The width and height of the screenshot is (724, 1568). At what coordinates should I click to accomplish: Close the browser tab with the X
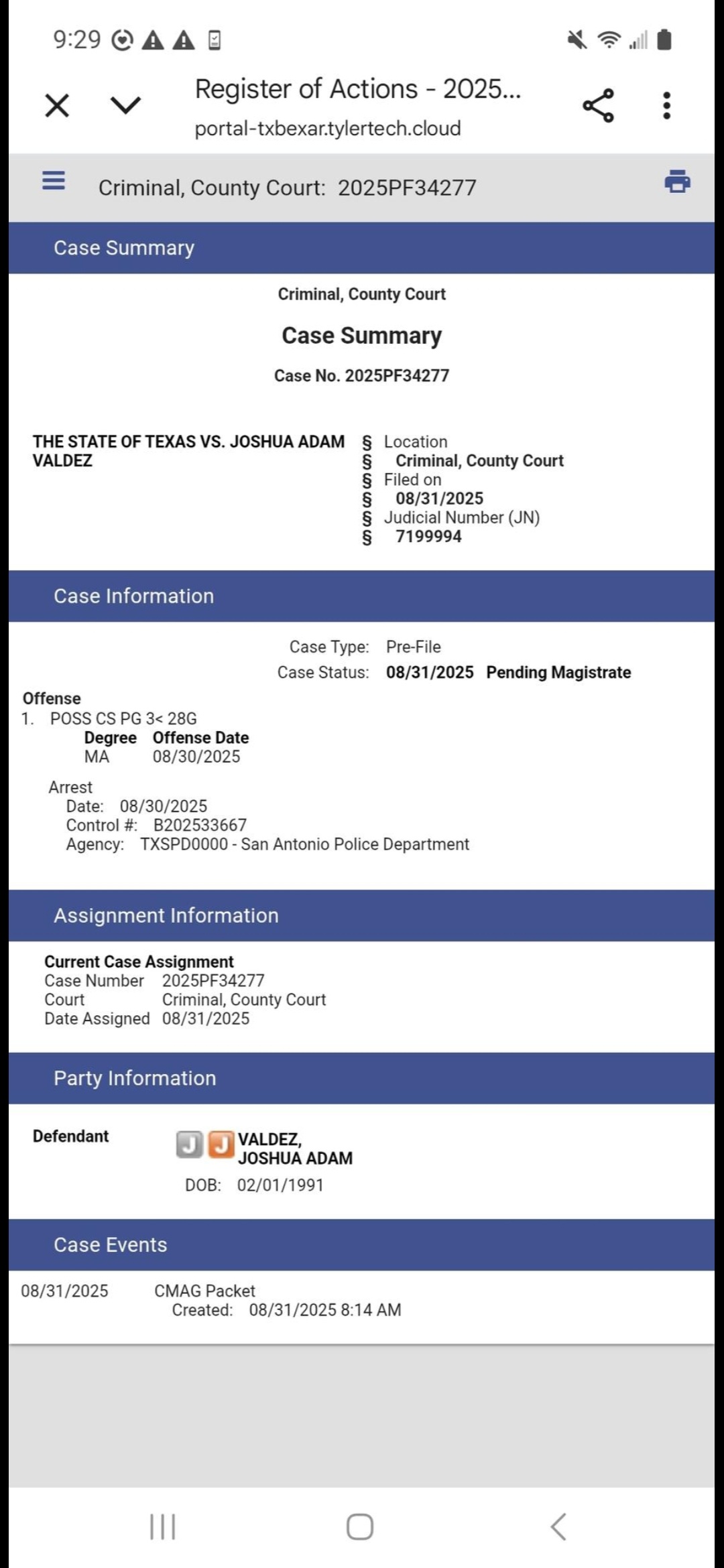(57, 105)
